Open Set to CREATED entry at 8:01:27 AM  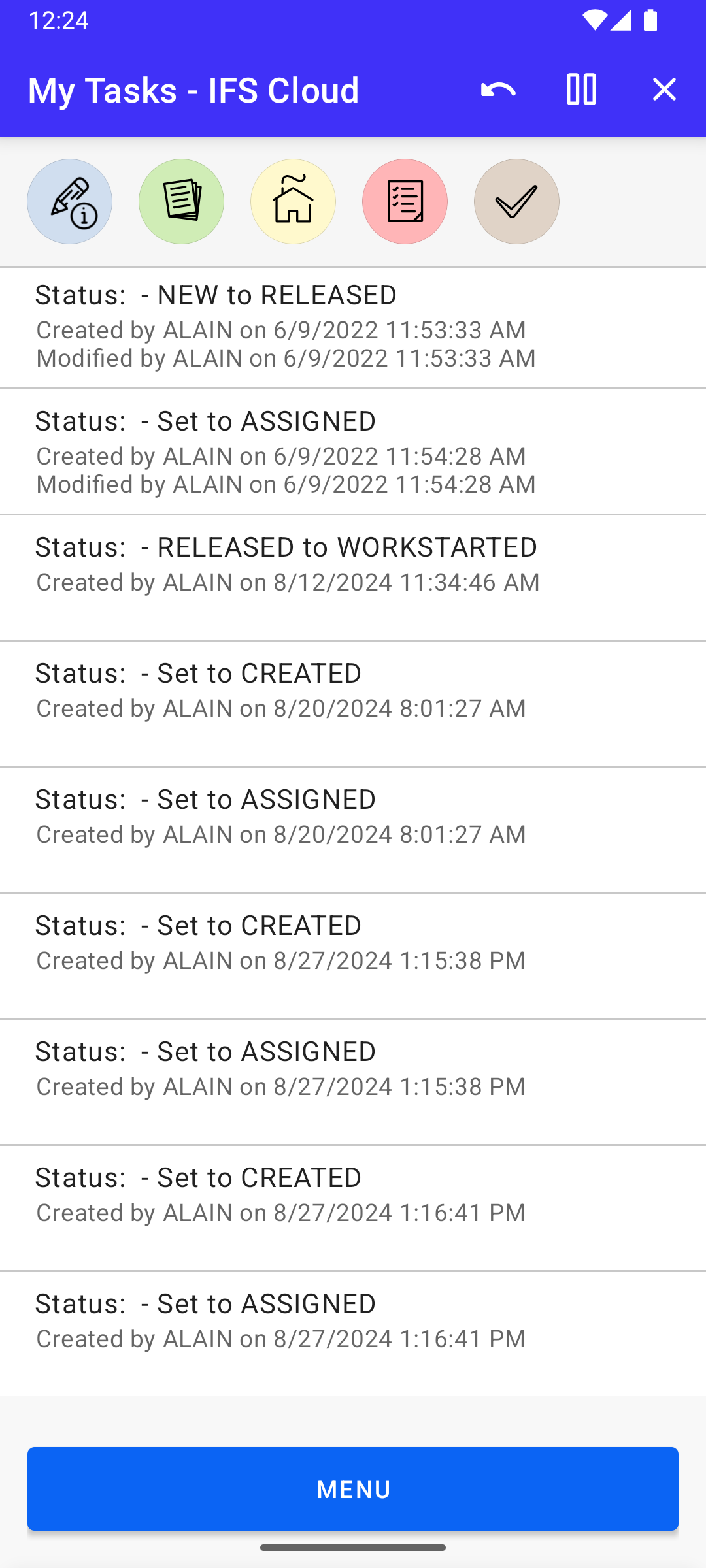(353, 704)
